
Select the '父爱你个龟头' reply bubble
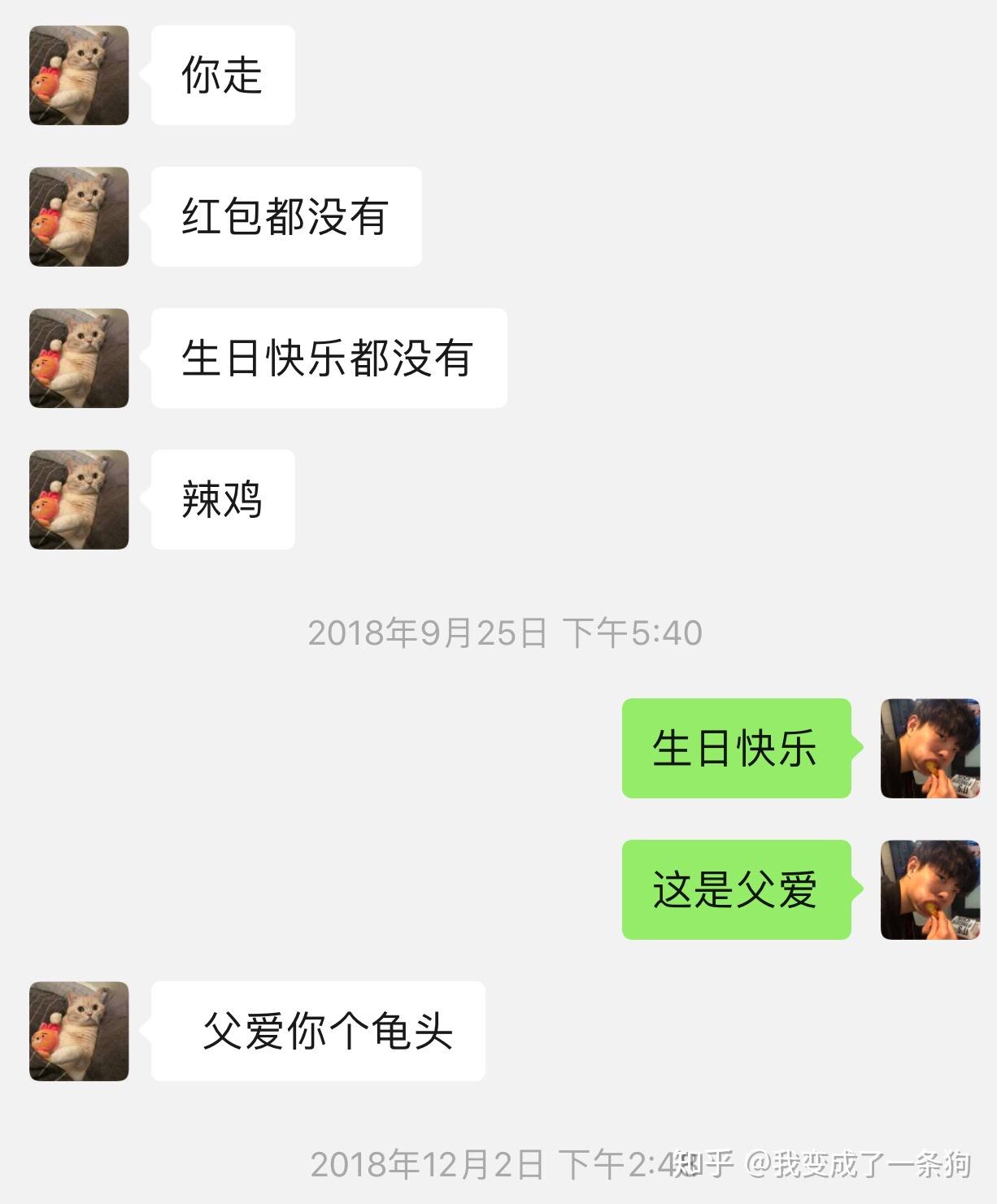click(317, 1031)
